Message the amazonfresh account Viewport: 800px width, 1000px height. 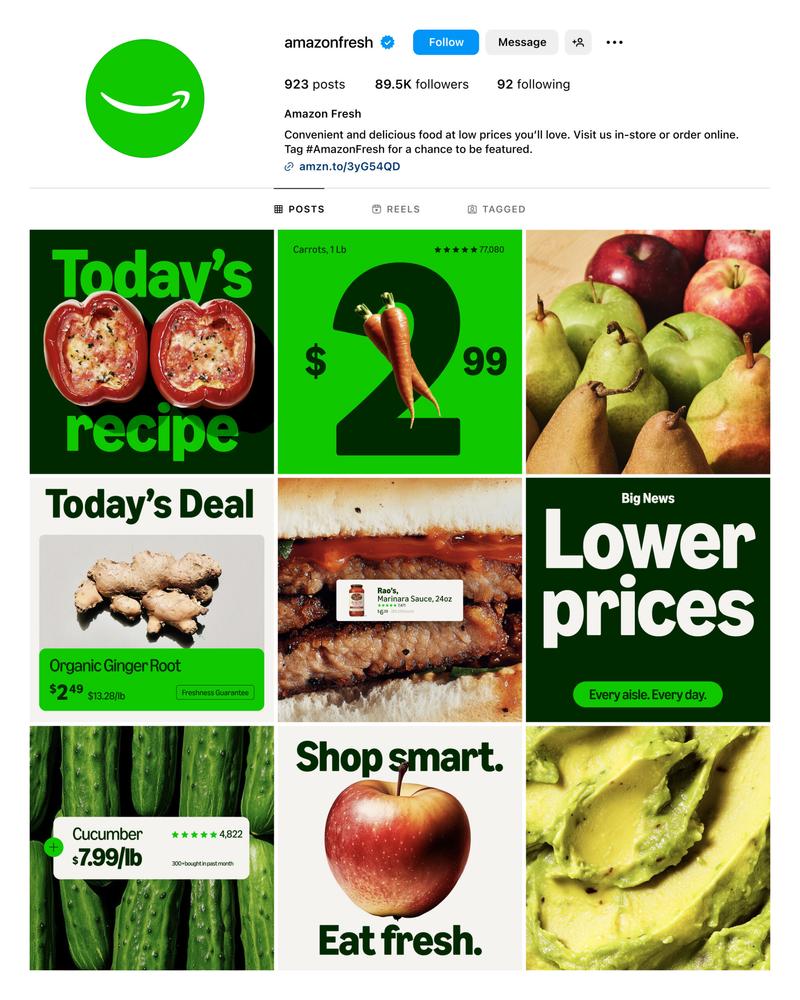tap(522, 42)
